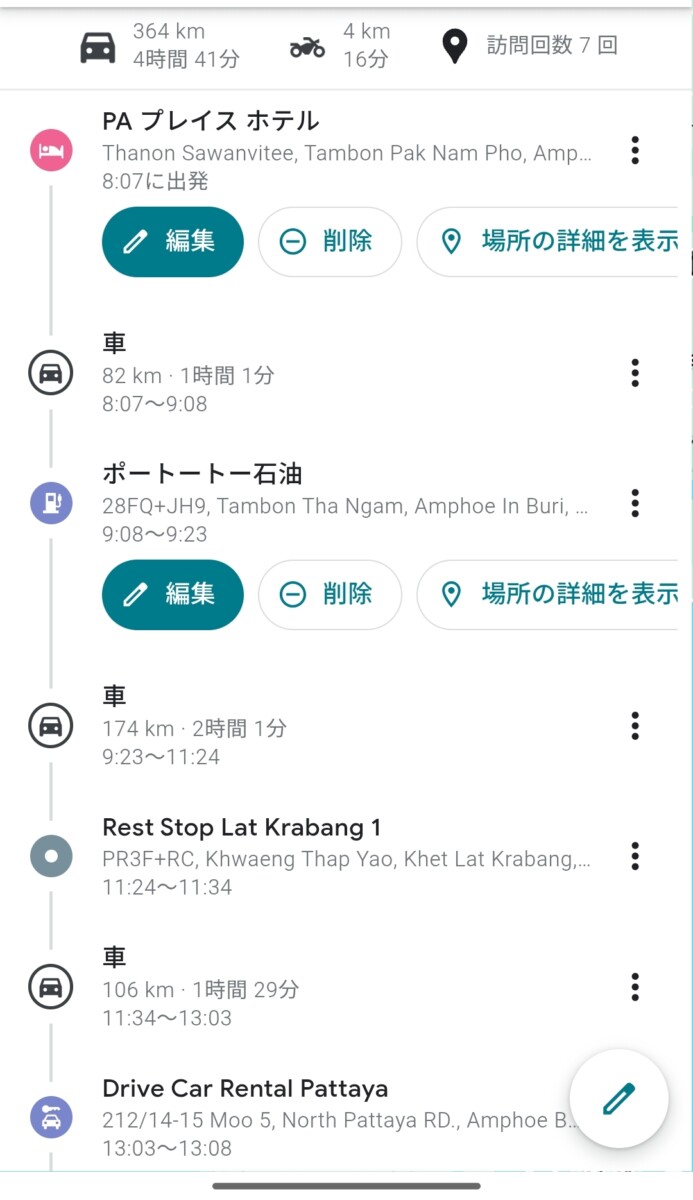The width and height of the screenshot is (693, 1200).
Task: Open overflow menu for PA プレイス ホテル
Action: tap(635, 151)
